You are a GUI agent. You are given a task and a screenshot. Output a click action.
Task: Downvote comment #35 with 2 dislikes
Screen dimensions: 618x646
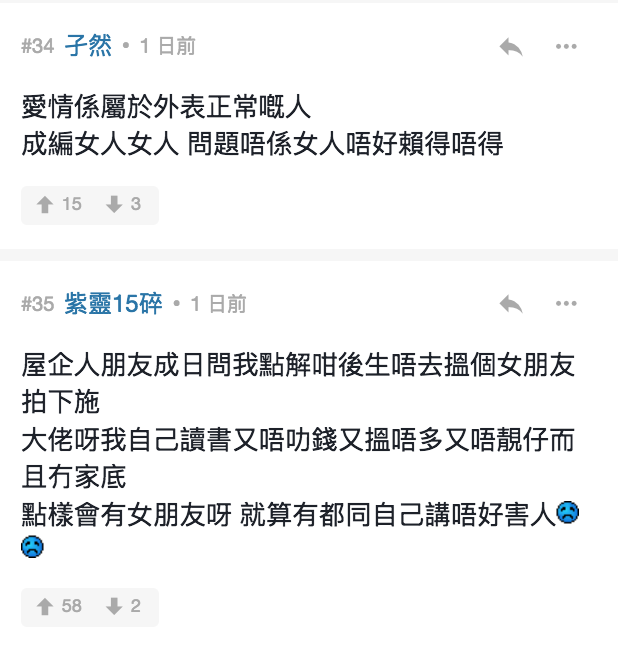(x=123, y=606)
